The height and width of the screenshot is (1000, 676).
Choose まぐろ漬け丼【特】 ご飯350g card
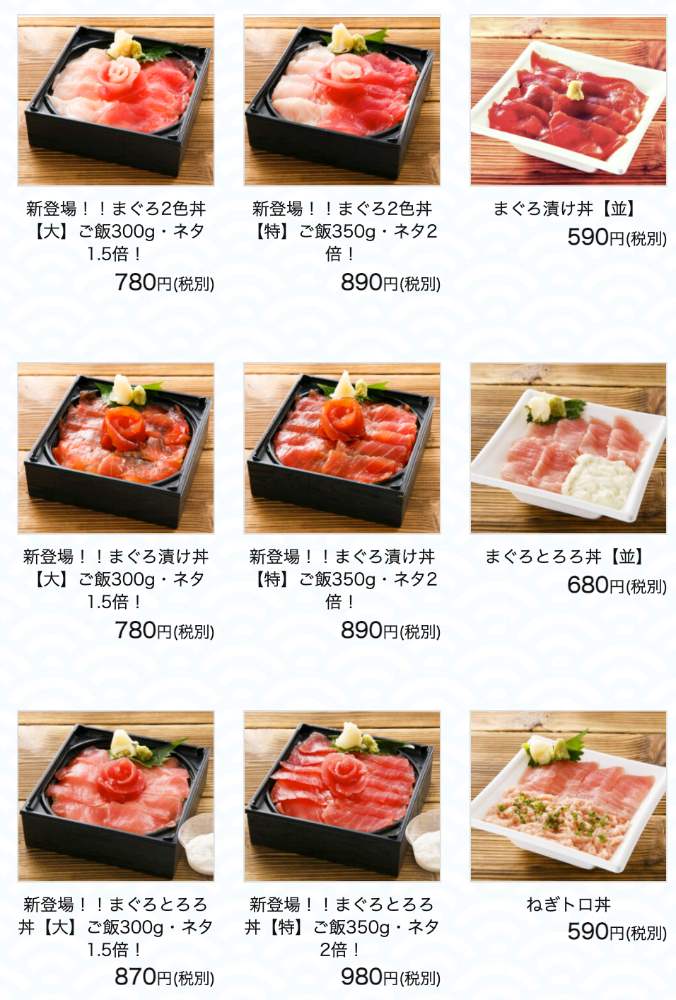point(342,448)
